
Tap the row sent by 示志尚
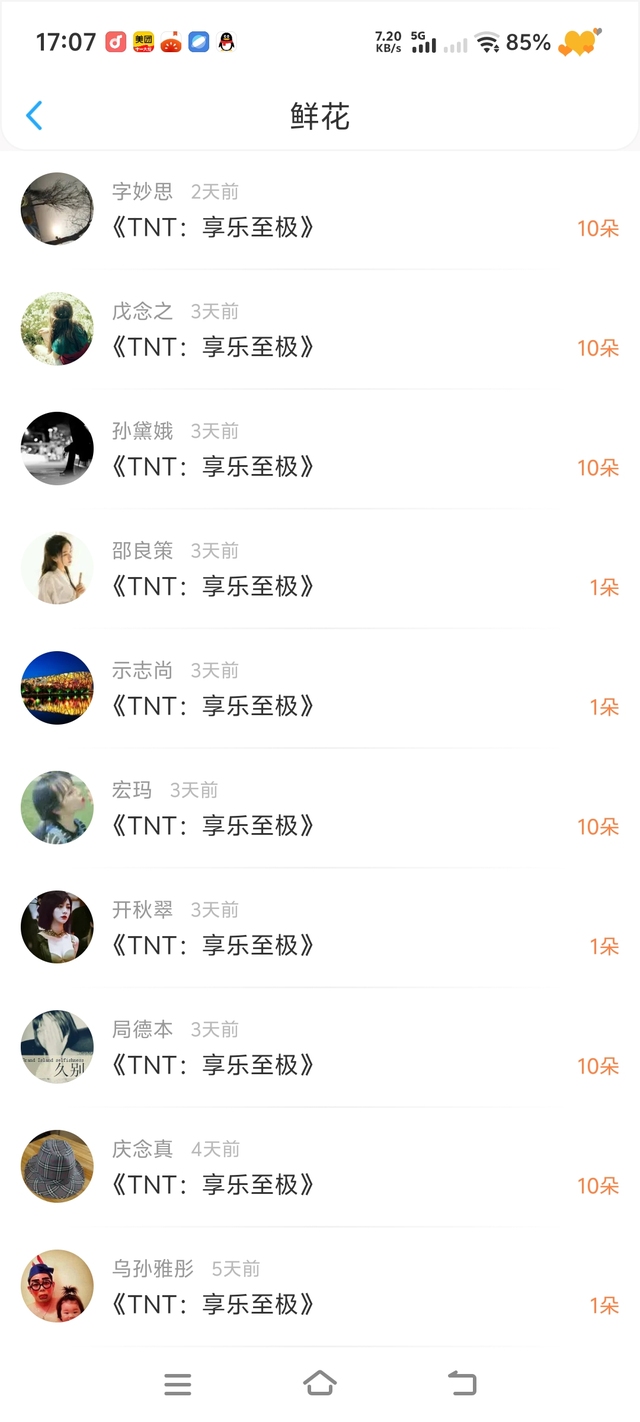(320, 689)
